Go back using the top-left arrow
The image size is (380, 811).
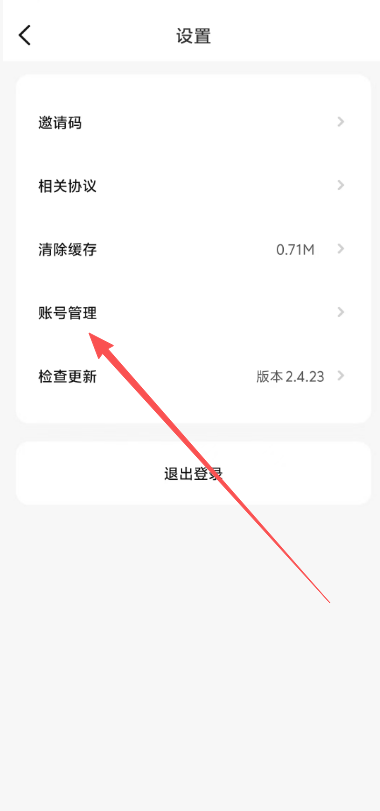(24, 36)
